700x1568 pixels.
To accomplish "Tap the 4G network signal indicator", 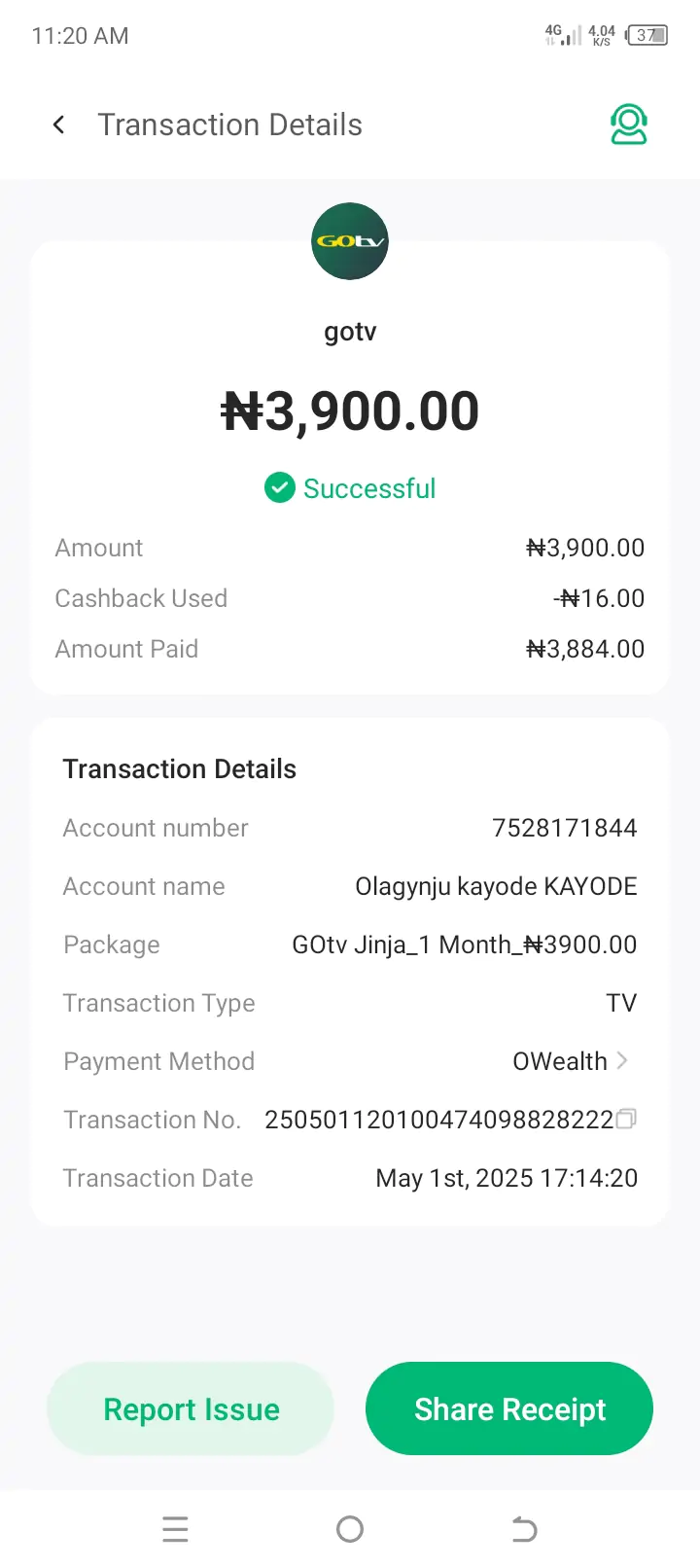I will tap(561, 35).
